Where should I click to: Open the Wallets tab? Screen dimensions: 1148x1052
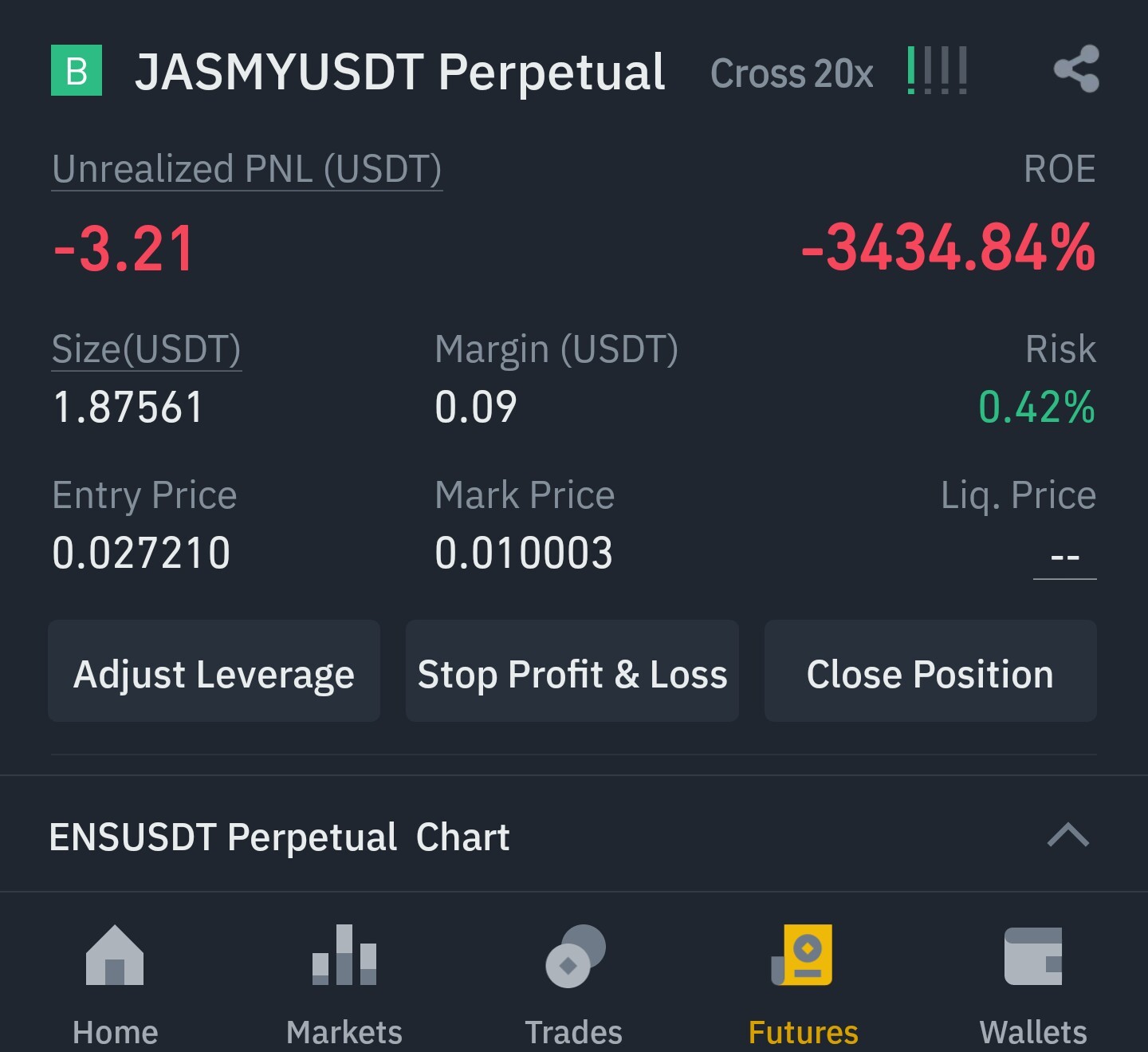click(1033, 985)
